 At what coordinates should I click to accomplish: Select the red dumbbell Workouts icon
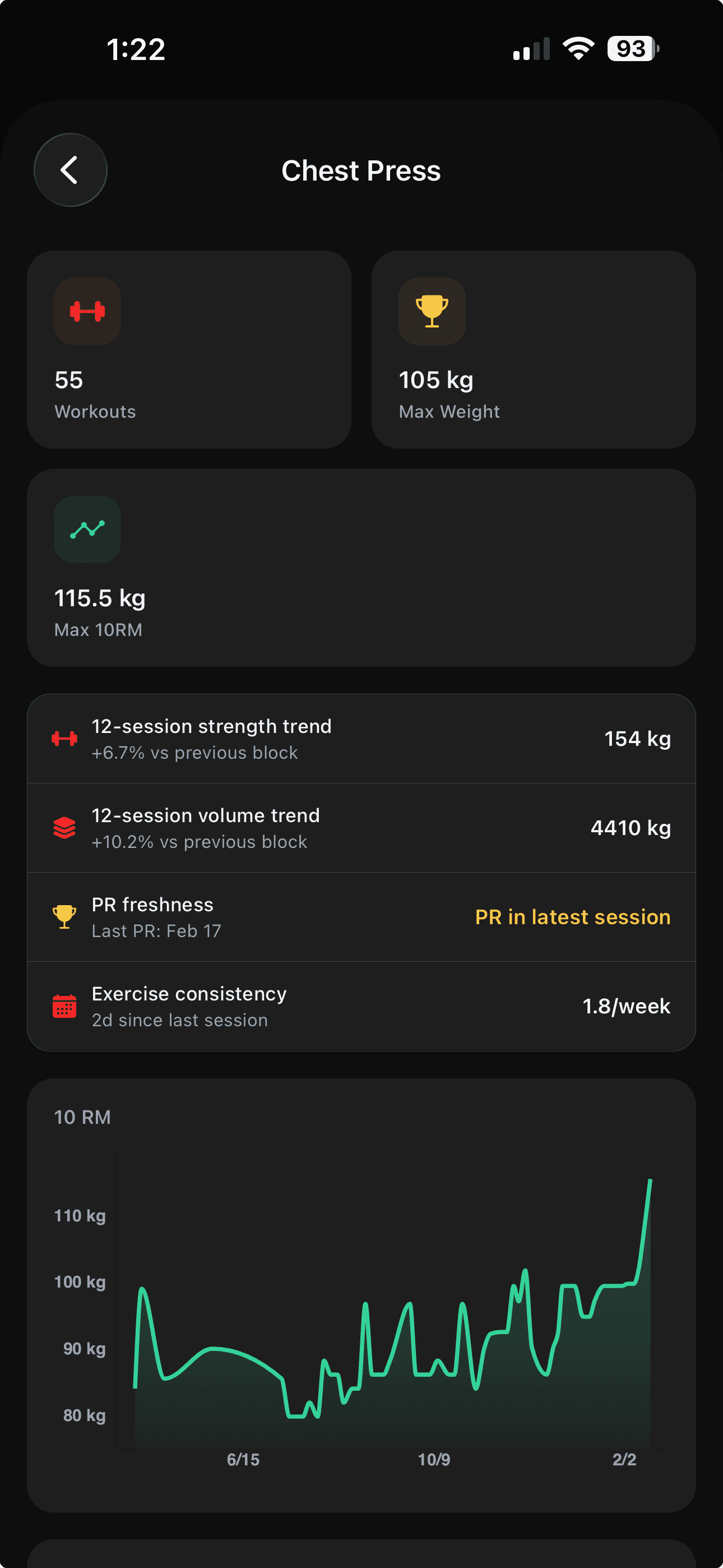coord(87,311)
